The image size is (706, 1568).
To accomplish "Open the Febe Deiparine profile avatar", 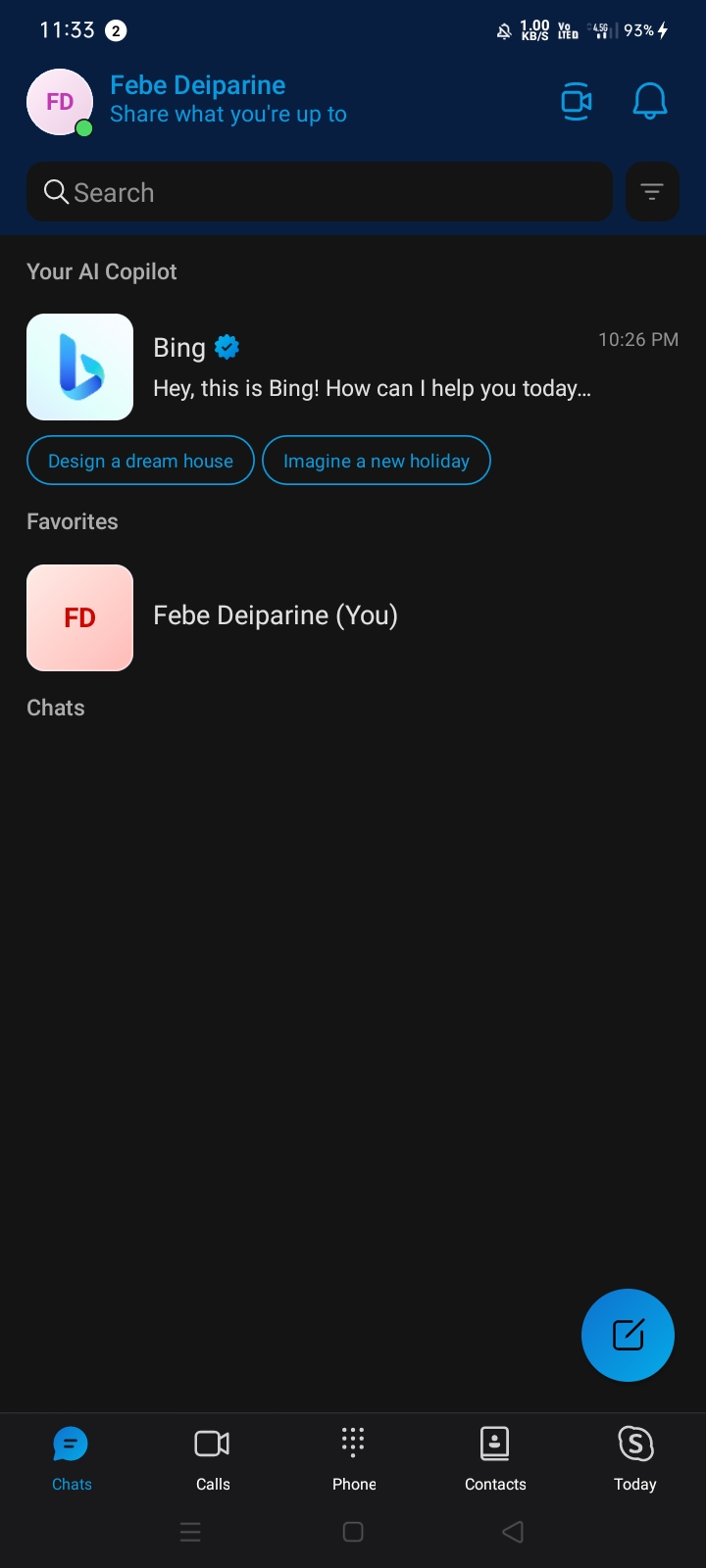I will click(x=60, y=102).
